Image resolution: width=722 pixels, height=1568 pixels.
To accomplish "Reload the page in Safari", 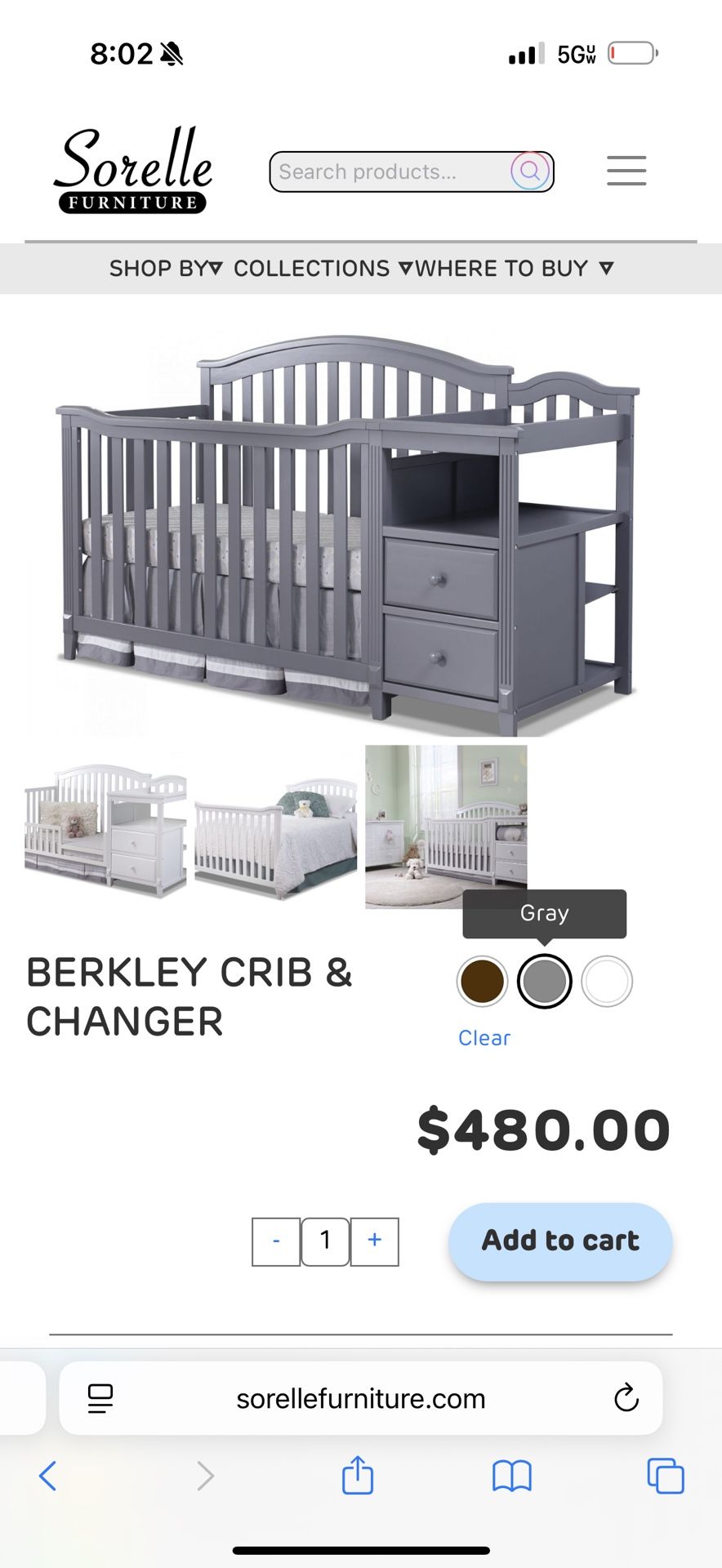I will pyautogui.click(x=626, y=1398).
